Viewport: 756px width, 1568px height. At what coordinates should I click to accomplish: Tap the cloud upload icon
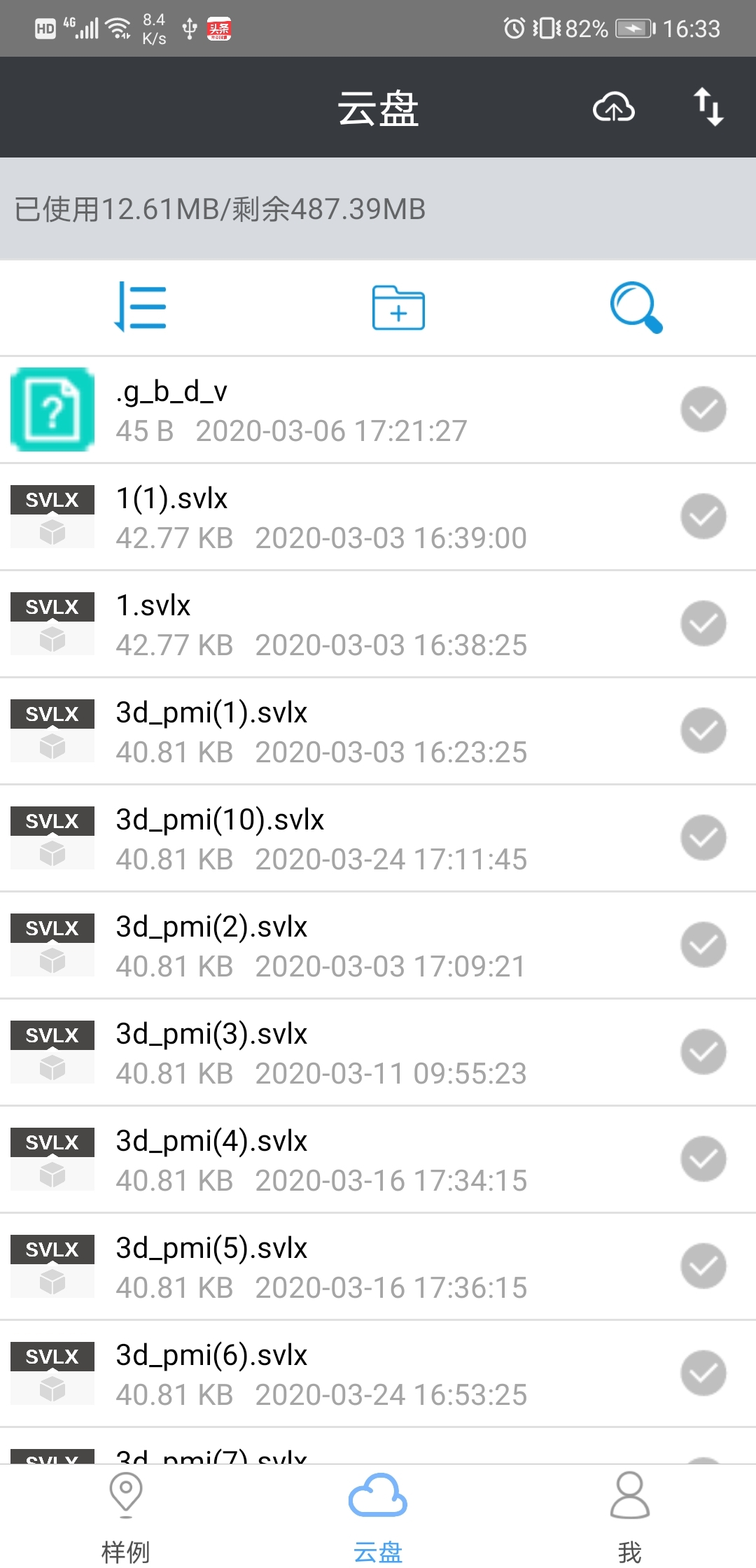click(x=614, y=108)
